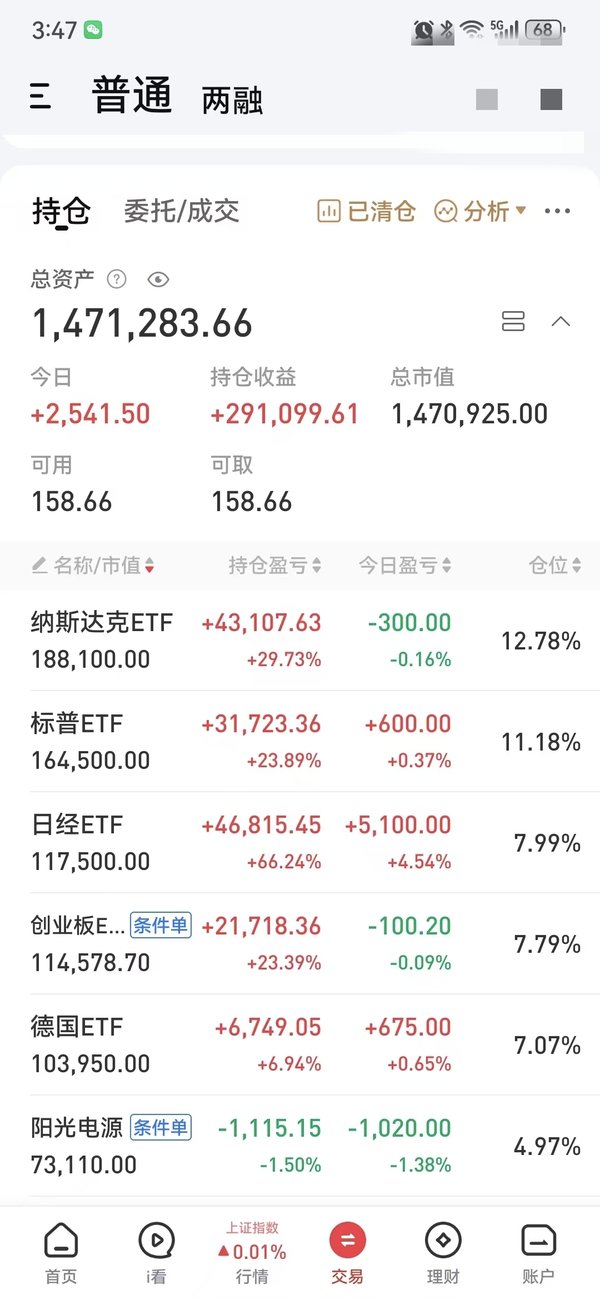Sort holdings by 持仓盈亏
The height and width of the screenshot is (1300, 600).
point(275,566)
